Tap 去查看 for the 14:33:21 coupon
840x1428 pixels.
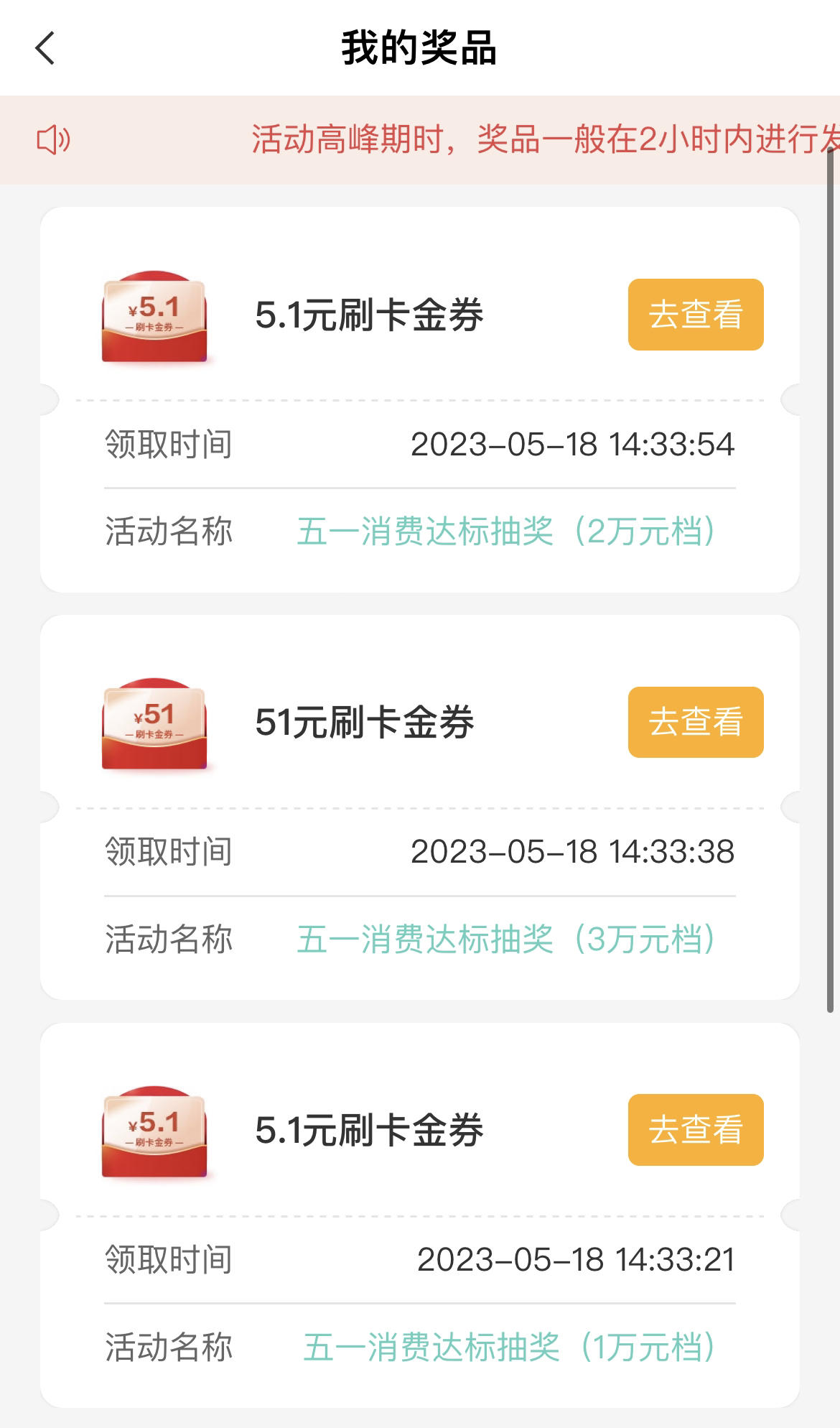[696, 1130]
